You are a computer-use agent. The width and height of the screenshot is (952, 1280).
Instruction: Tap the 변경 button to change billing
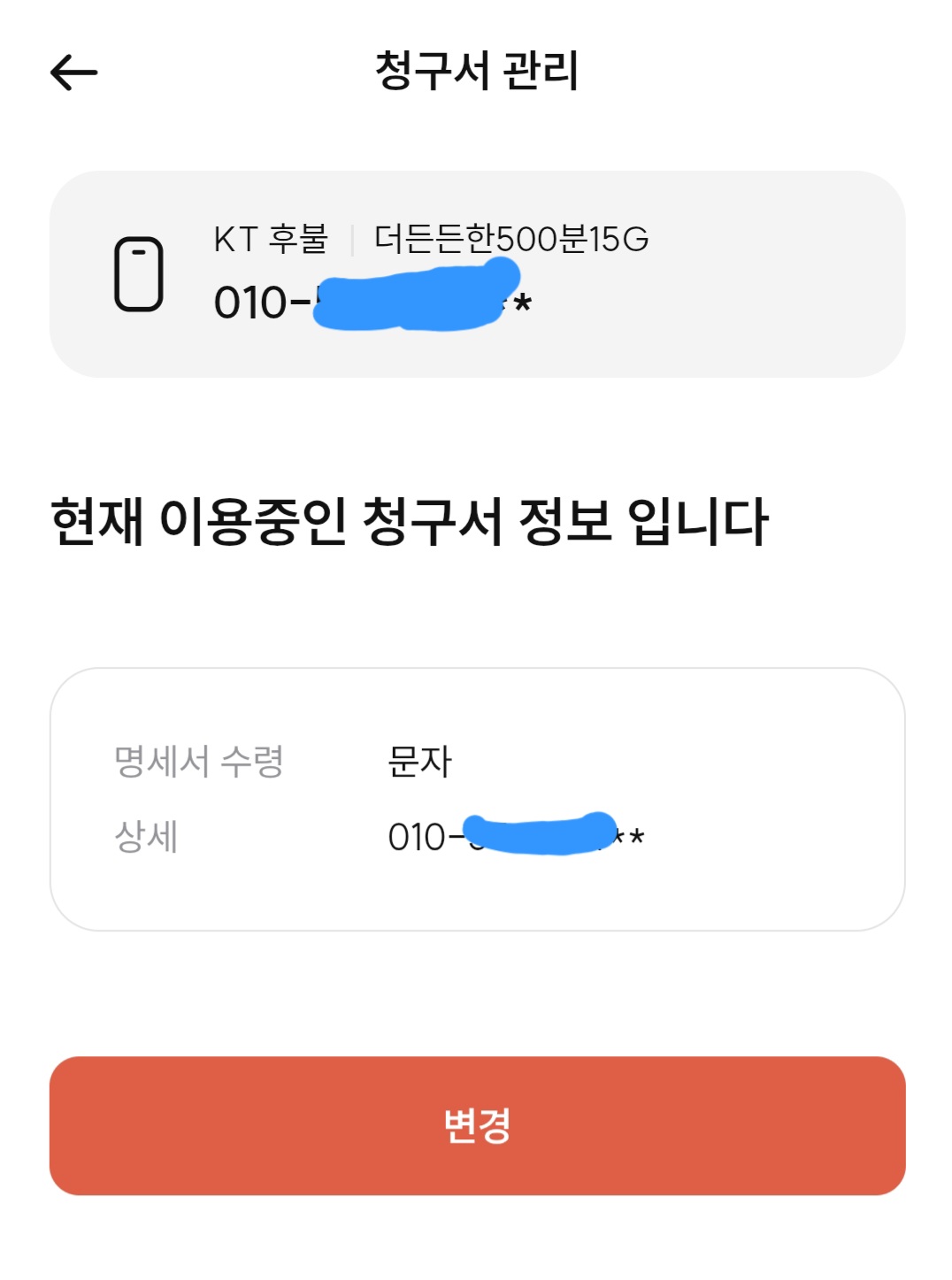[477, 1125]
